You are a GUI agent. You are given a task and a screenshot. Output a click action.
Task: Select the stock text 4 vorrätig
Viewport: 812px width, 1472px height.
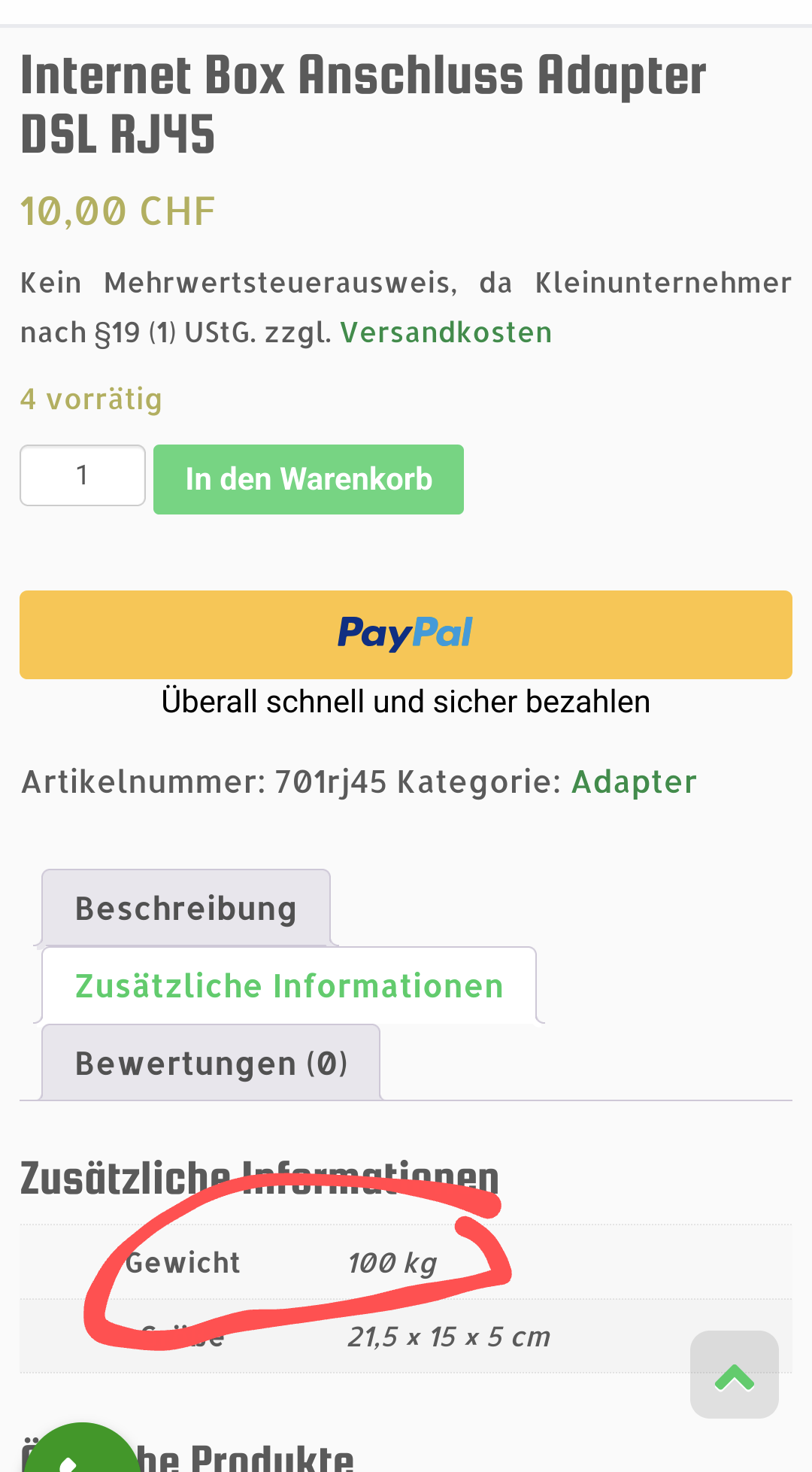(x=91, y=399)
